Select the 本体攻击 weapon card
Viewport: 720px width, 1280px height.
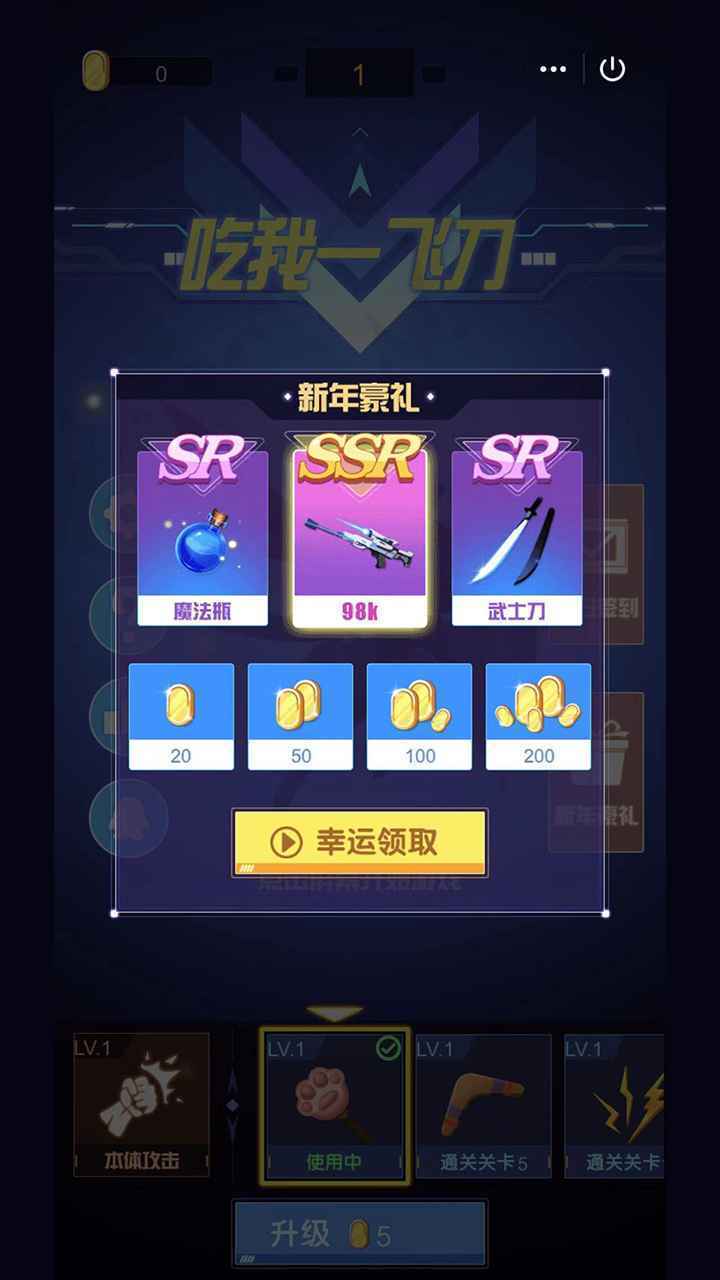(x=141, y=1104)
